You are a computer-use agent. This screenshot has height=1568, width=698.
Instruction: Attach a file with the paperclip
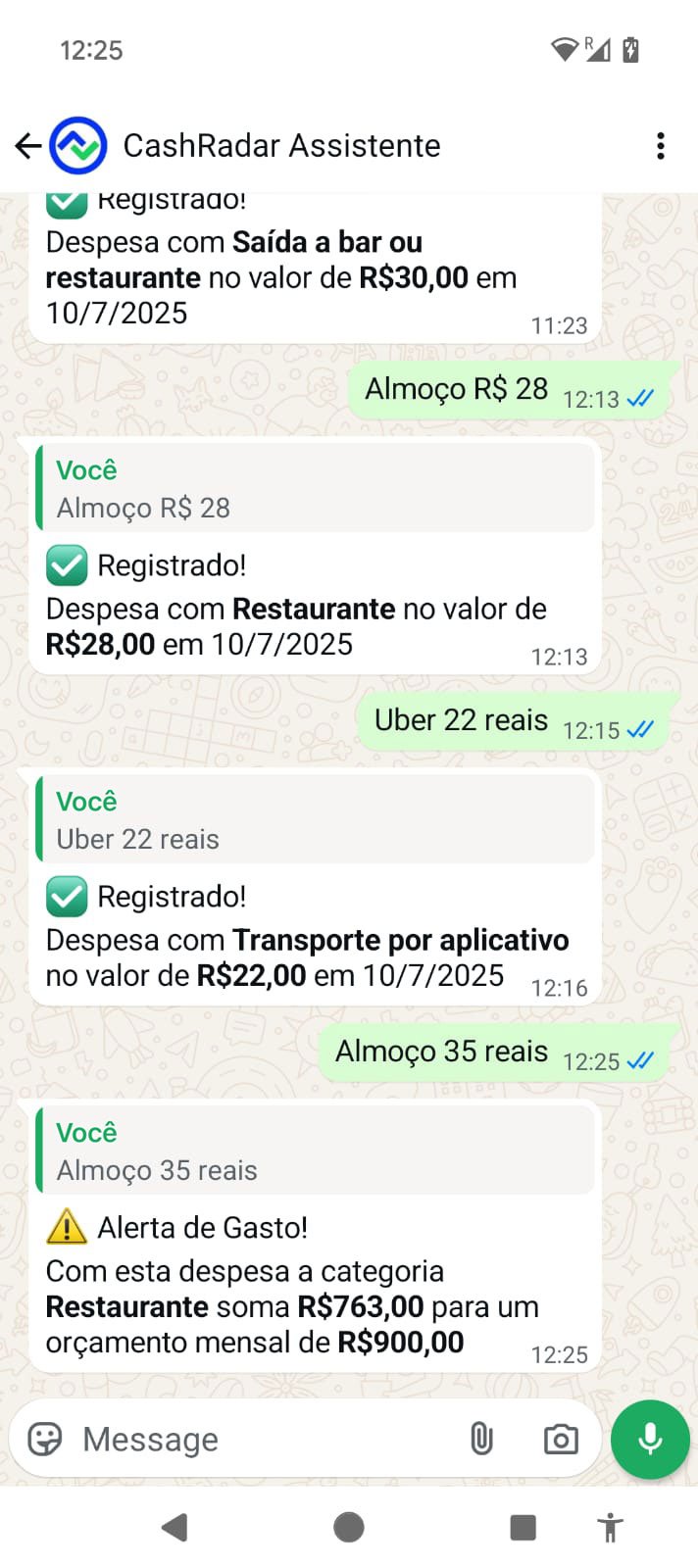481,1439
